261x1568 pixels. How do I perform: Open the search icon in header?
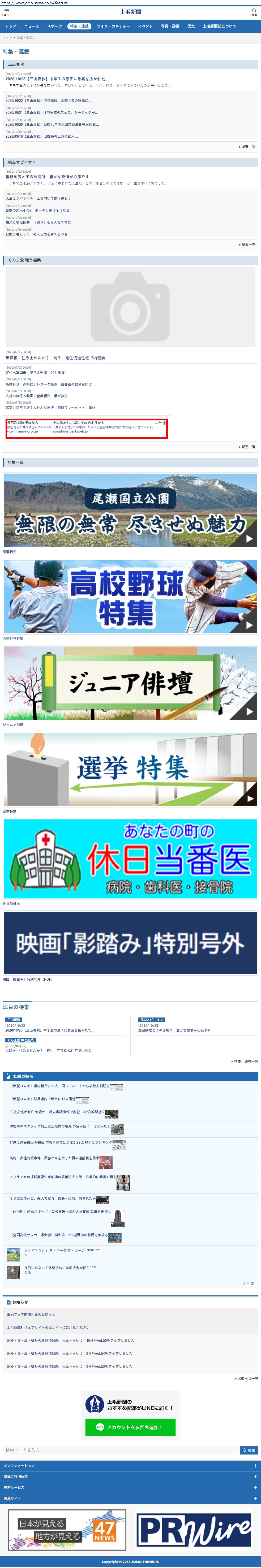254,12
